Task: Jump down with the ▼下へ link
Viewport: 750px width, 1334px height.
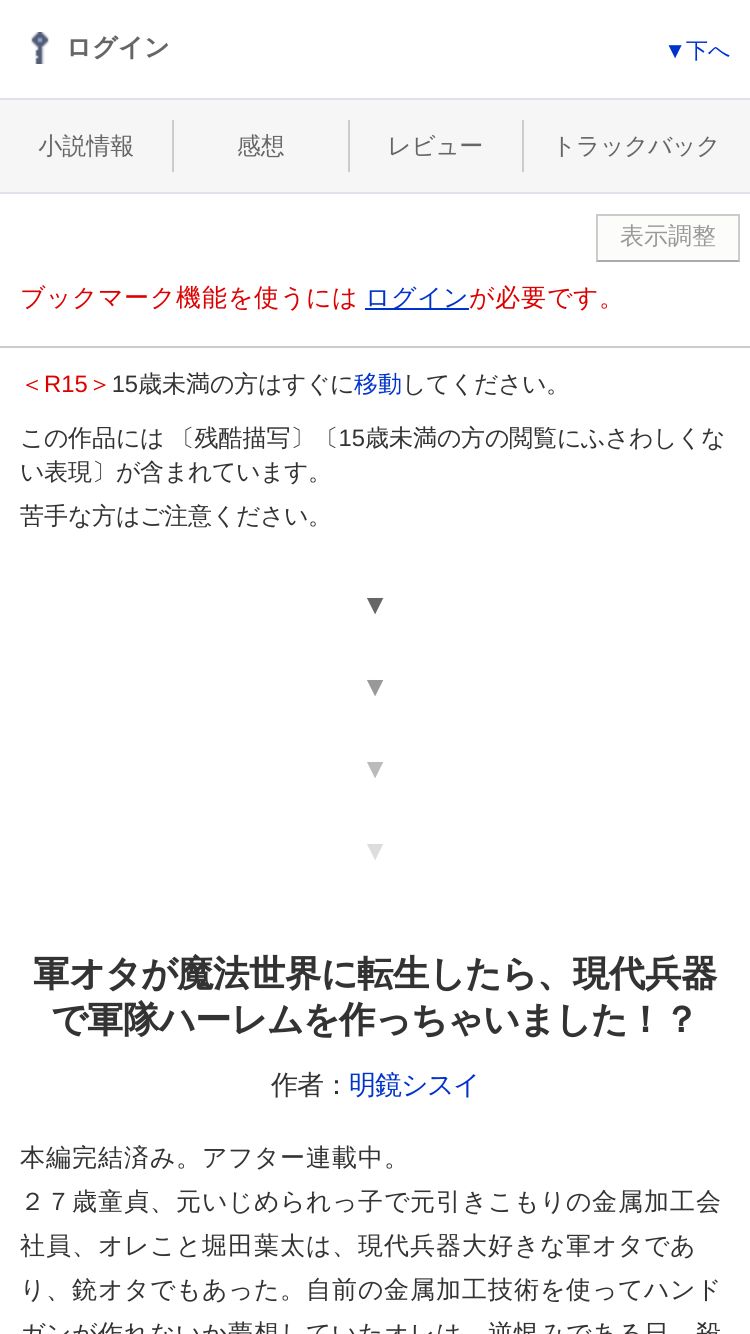Action: (698, 50)
